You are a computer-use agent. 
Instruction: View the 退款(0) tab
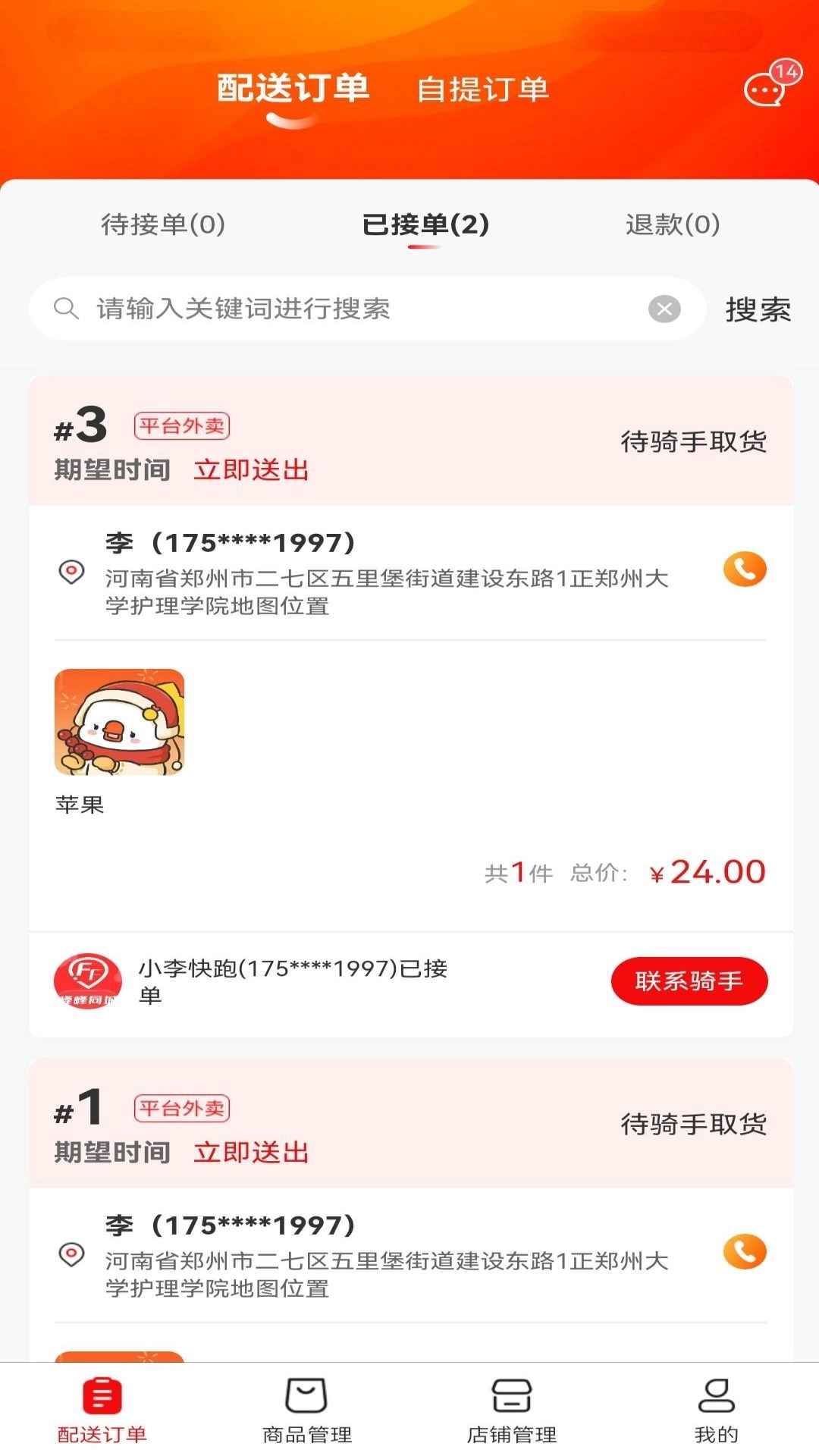(673, 224)
